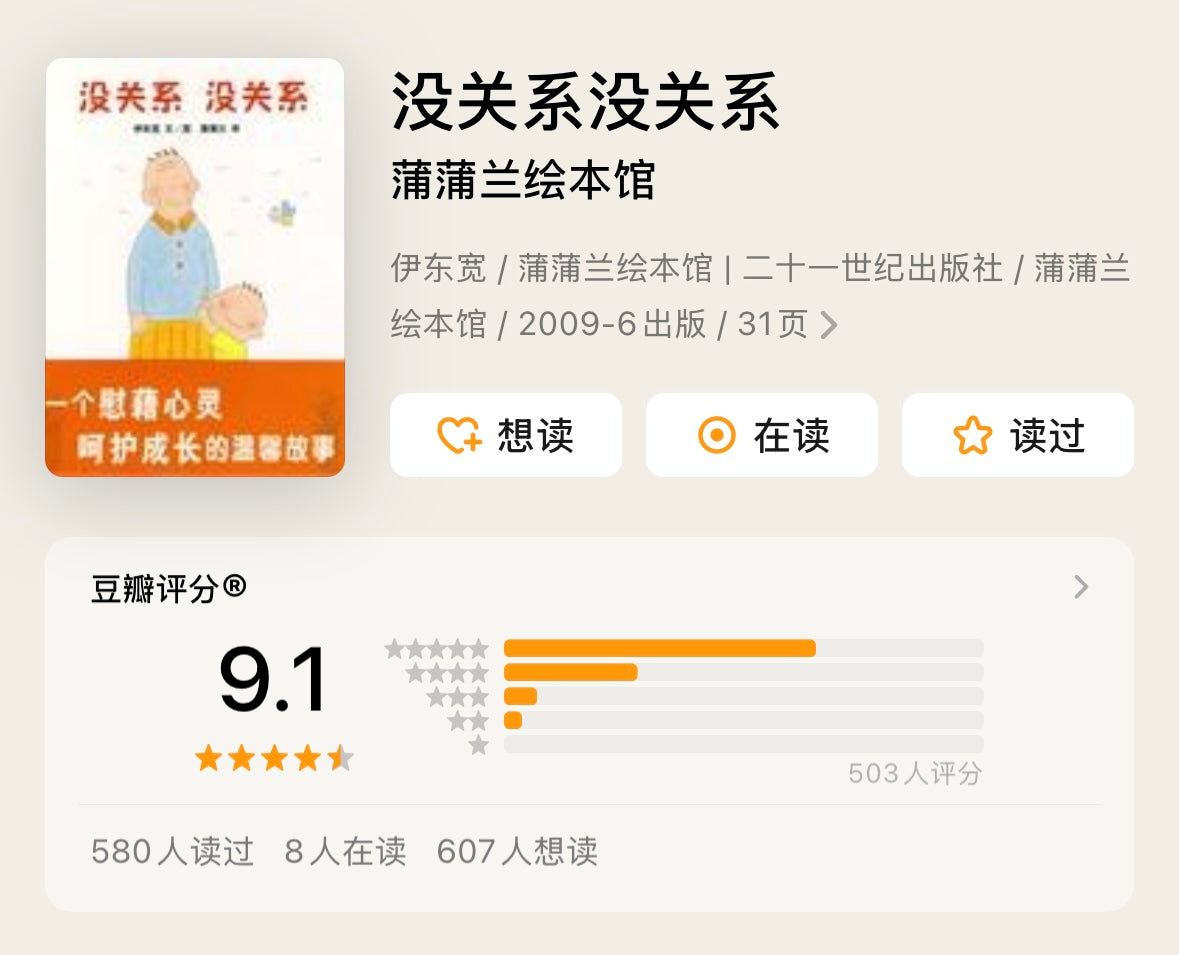Open the 没关系没关系 book cover image
Screen dimensions: 1179x955
coord(195,267)
